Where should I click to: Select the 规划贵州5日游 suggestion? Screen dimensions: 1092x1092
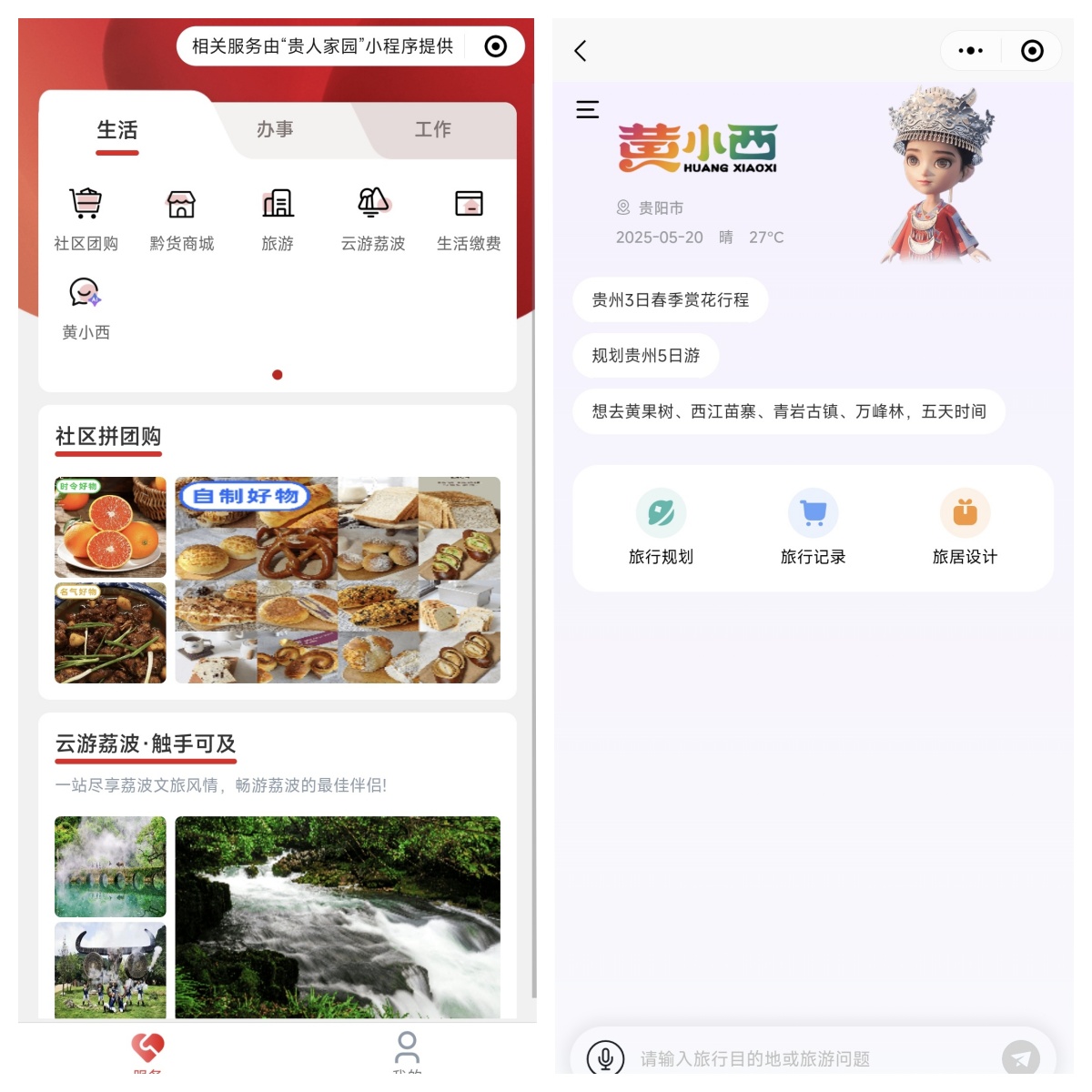point(646,355)
